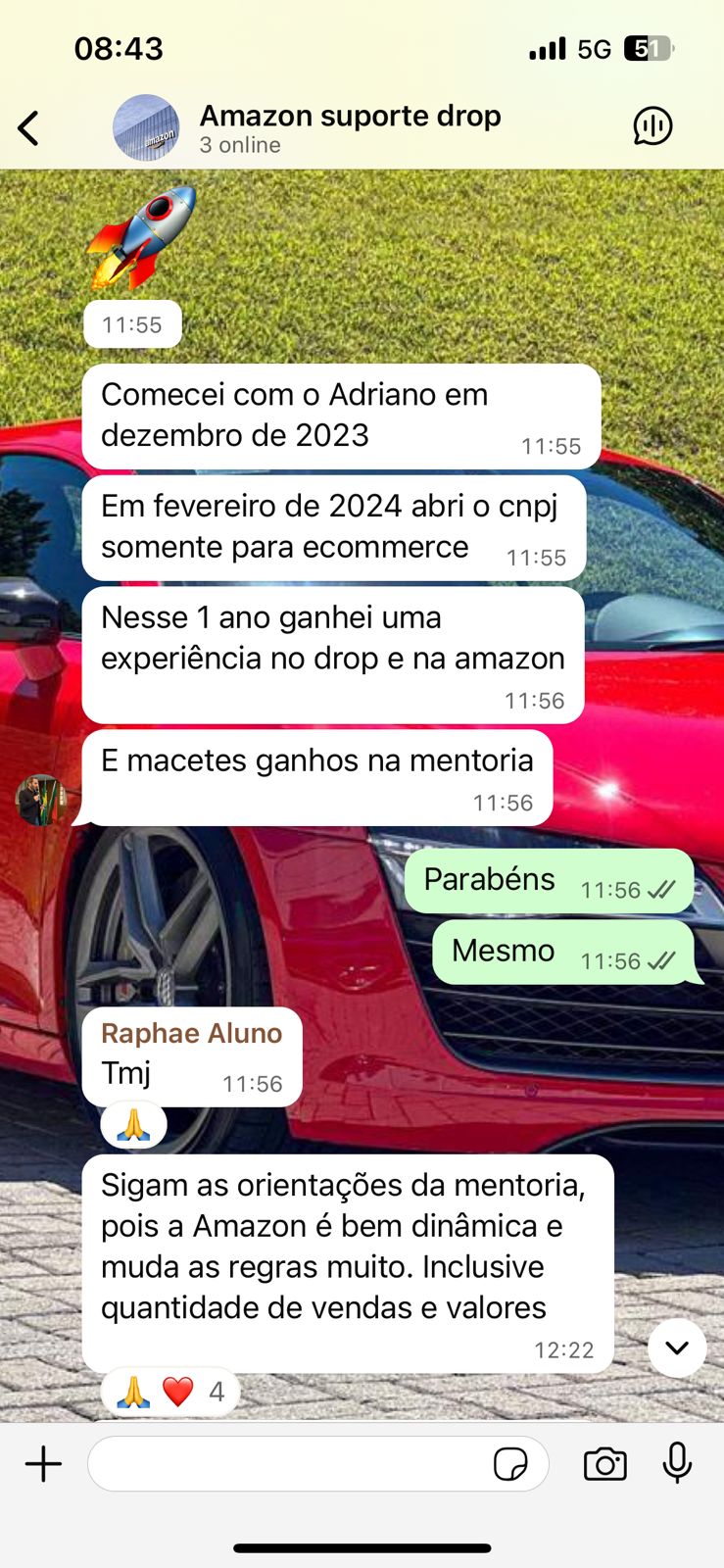Open Amazon suporte drop group info
This screenshot has width=724, height=1568.
click(x=350, y=127)
